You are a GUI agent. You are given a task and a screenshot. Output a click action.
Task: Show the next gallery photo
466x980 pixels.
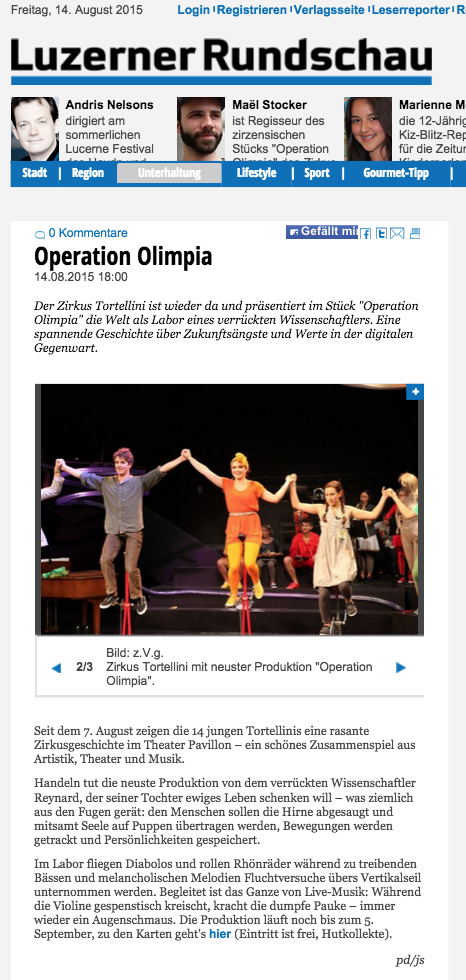(401, 668)
